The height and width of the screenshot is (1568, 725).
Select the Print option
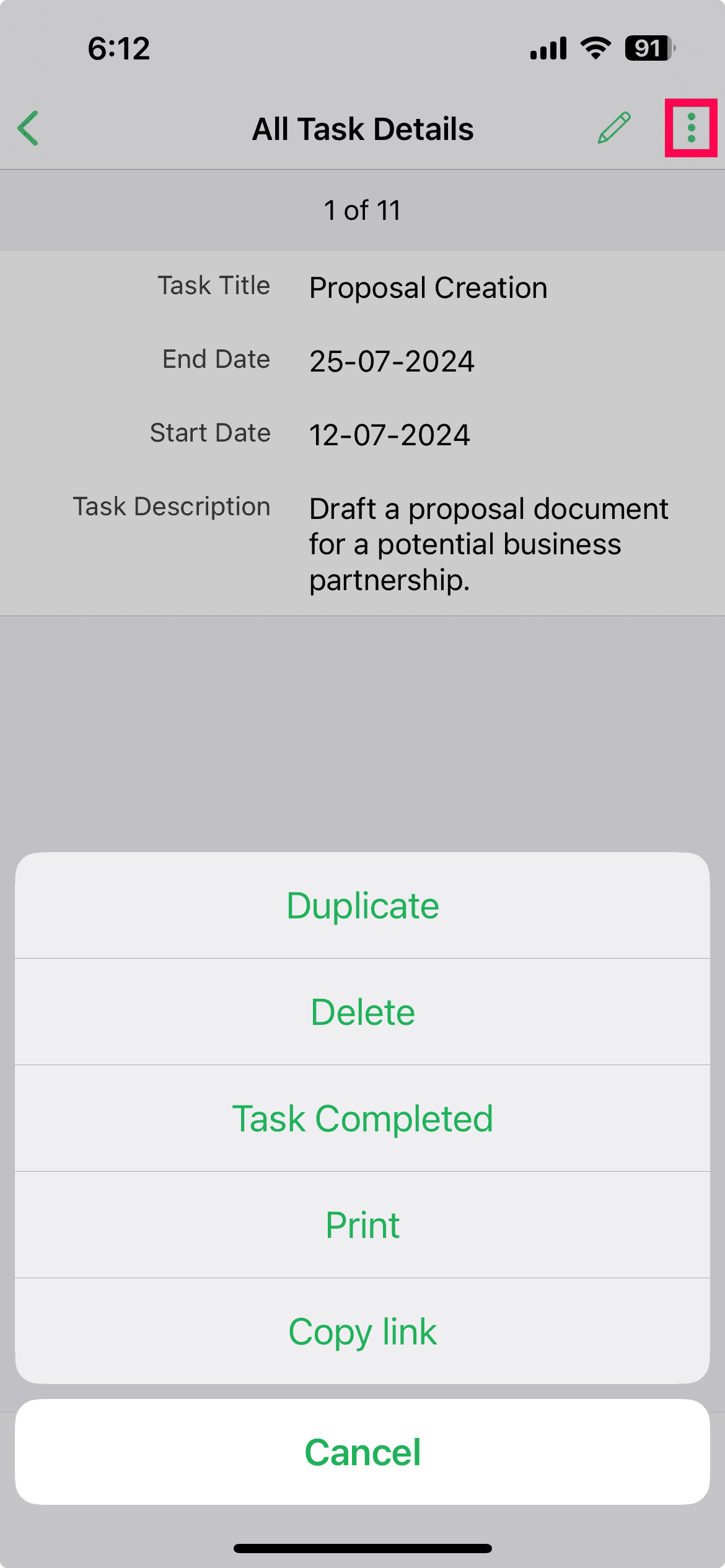pyautogui.click(x=362, y=1225)
